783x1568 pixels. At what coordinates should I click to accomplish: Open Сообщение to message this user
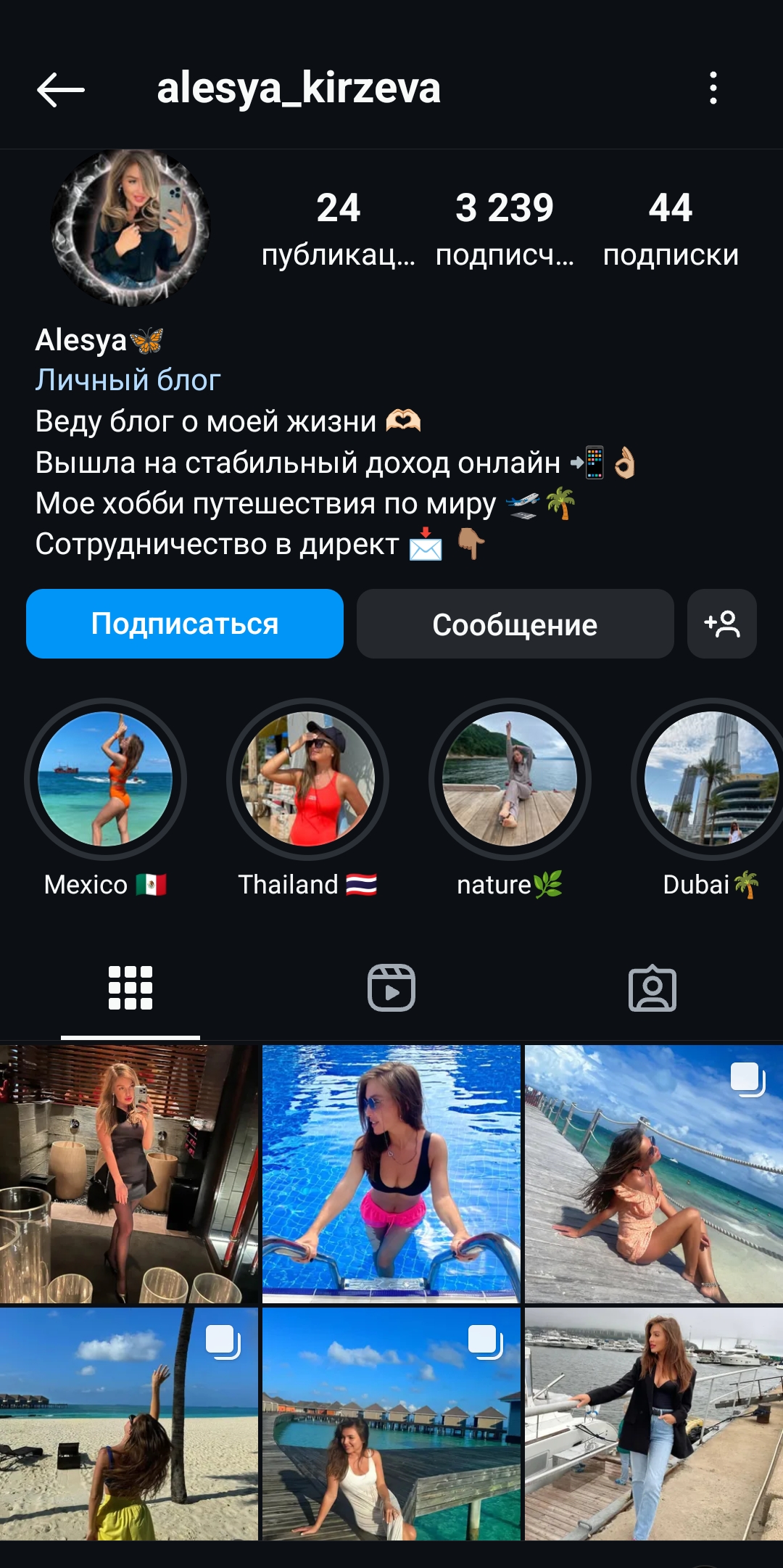(515, 624)
